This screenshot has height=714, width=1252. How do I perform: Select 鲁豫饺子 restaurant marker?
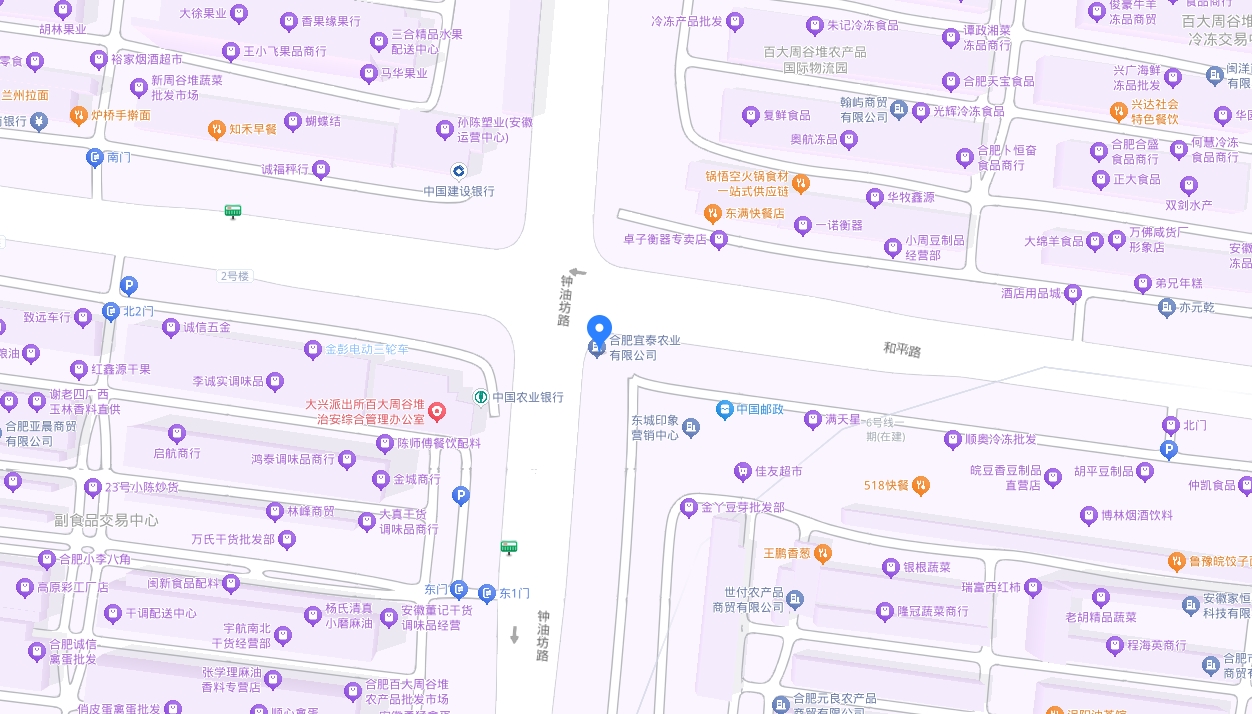click(1177, 560)
